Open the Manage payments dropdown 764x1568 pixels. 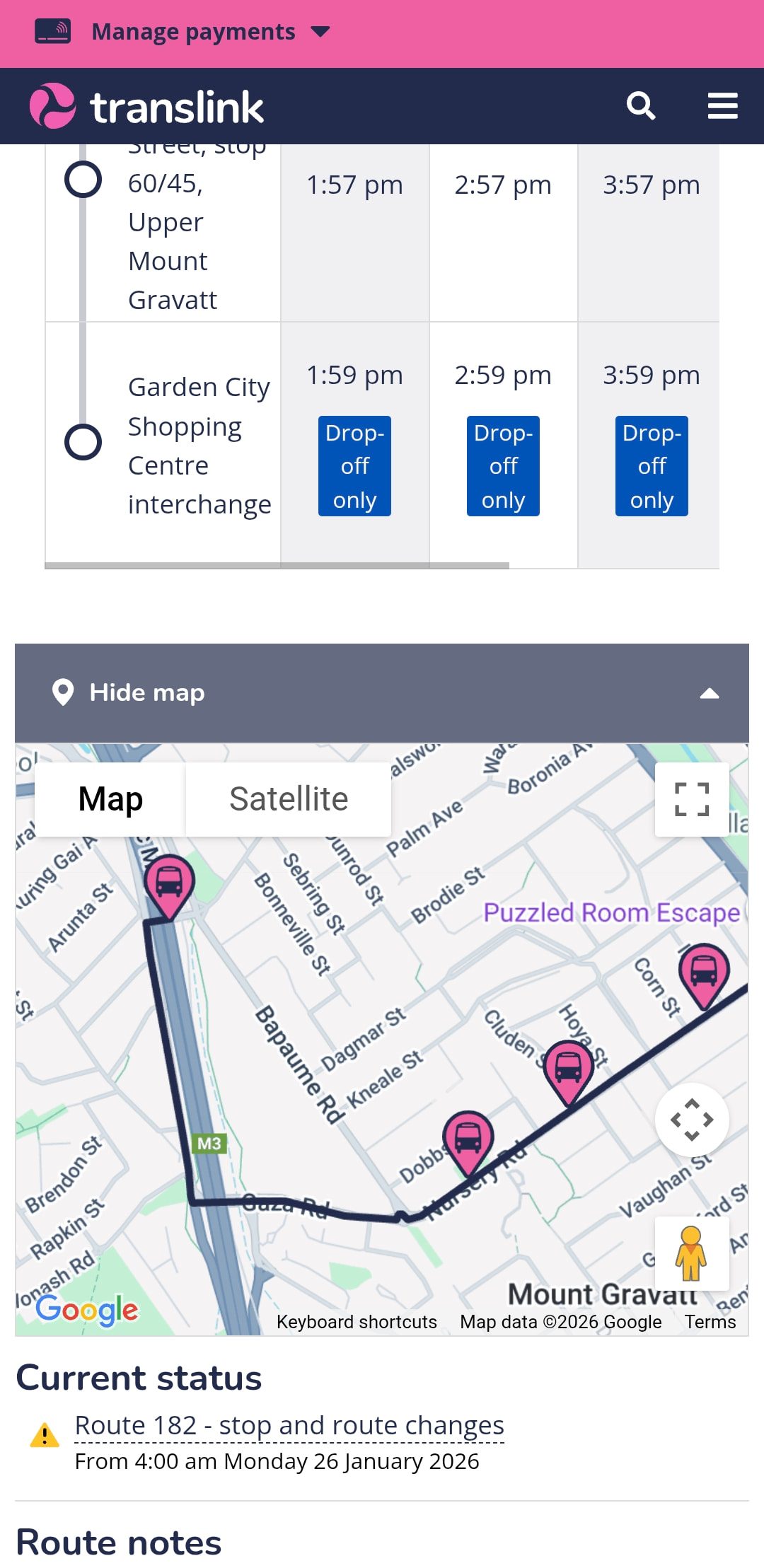pos(192,32)
